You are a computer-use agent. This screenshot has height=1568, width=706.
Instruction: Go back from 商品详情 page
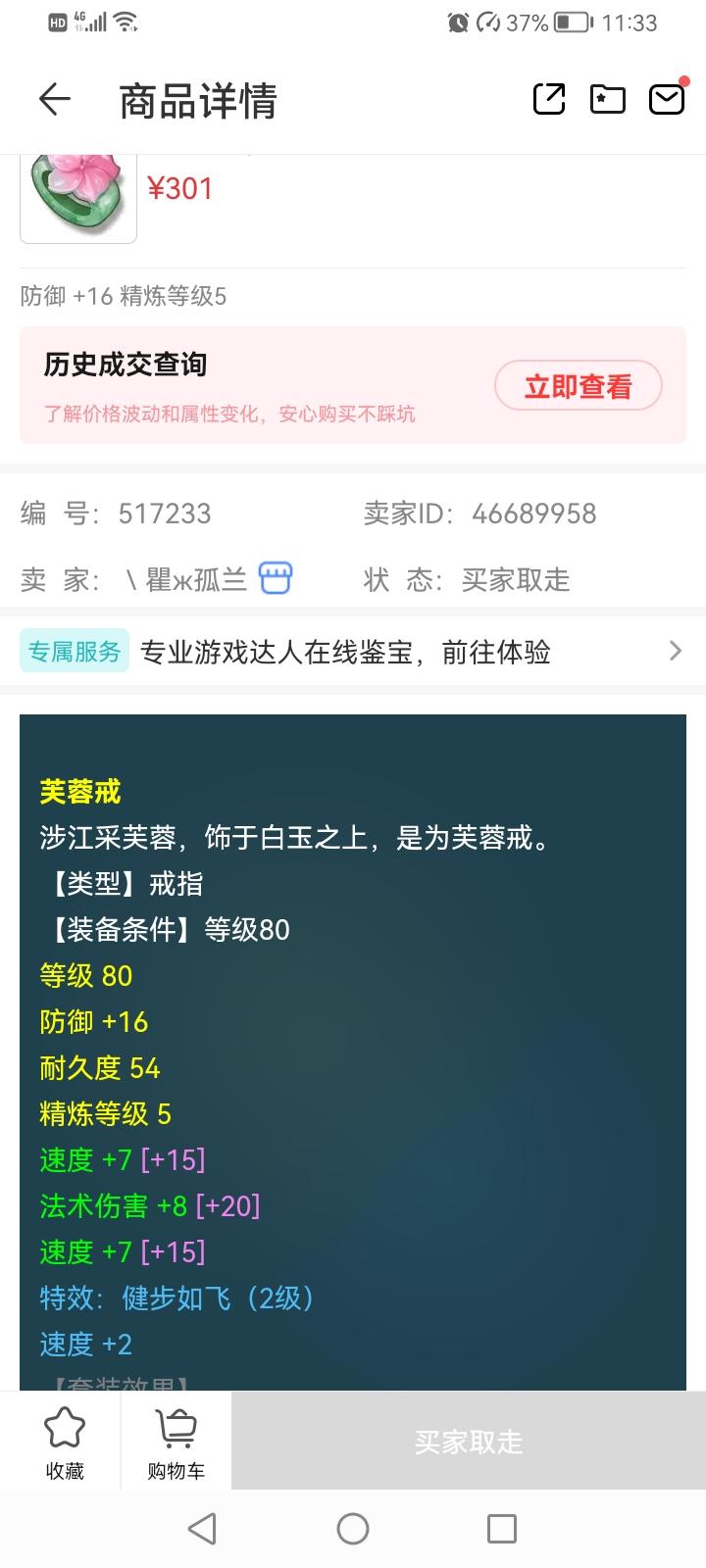pyautogui.click(x=55, y=99)
